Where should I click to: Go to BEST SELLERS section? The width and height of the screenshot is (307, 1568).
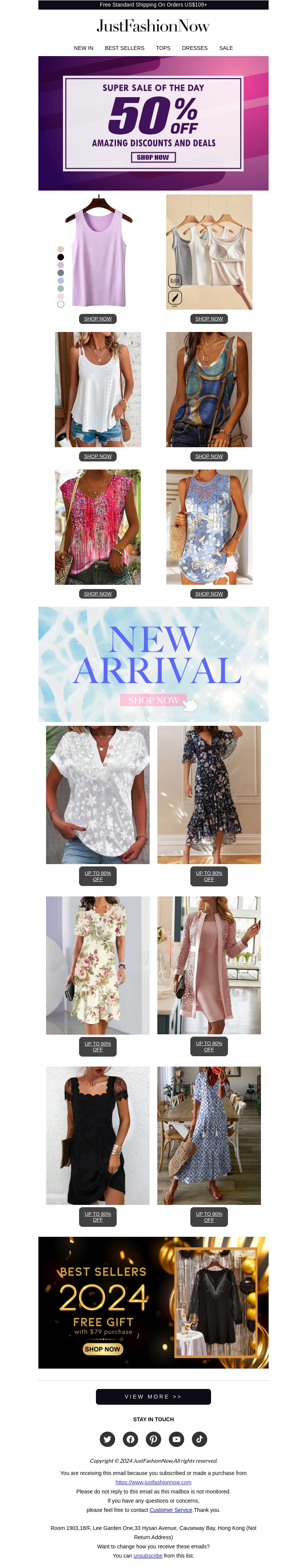point(124,48)
